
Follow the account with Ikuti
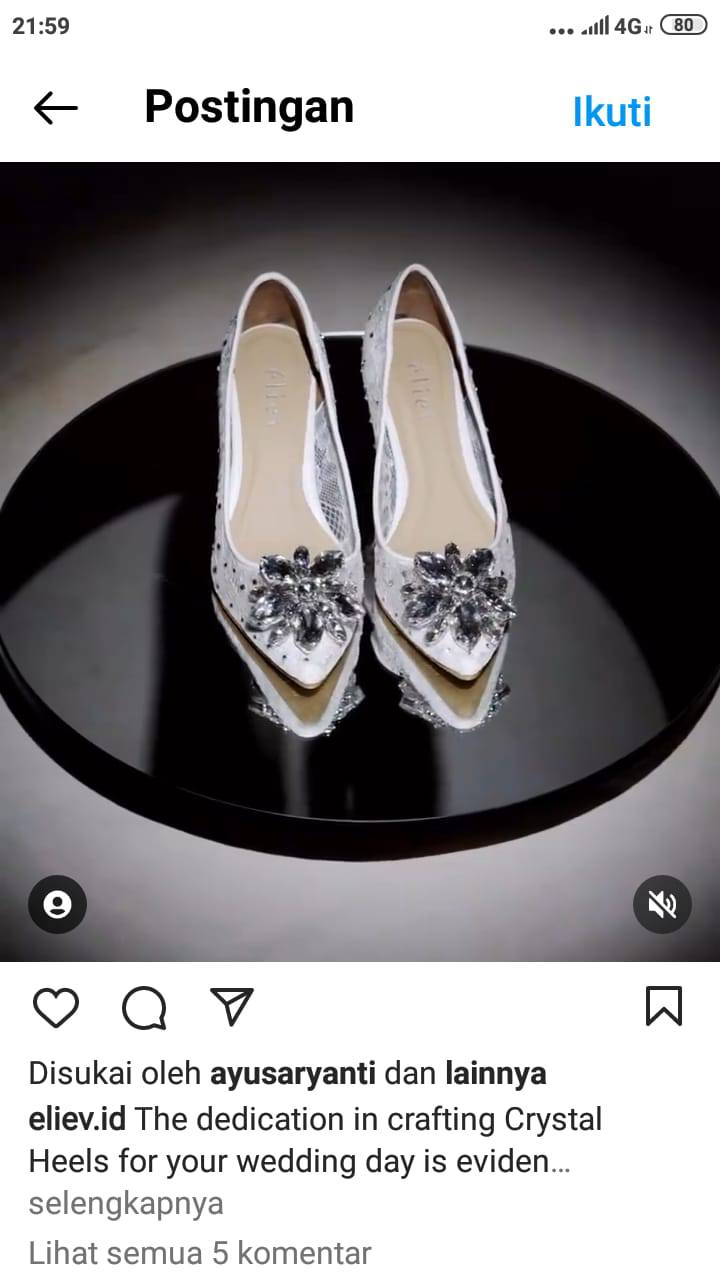[612, 111]
